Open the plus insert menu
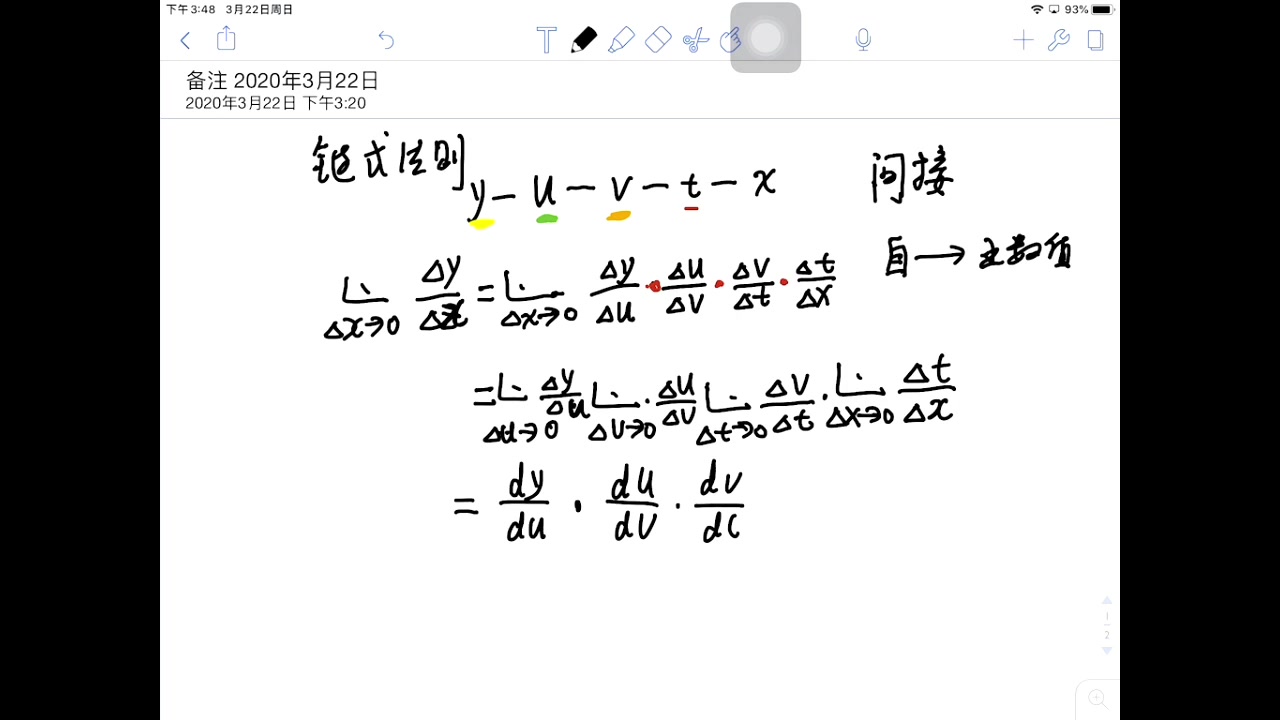This screenshot has width=1280, height=720. (x=1022, y=40)
